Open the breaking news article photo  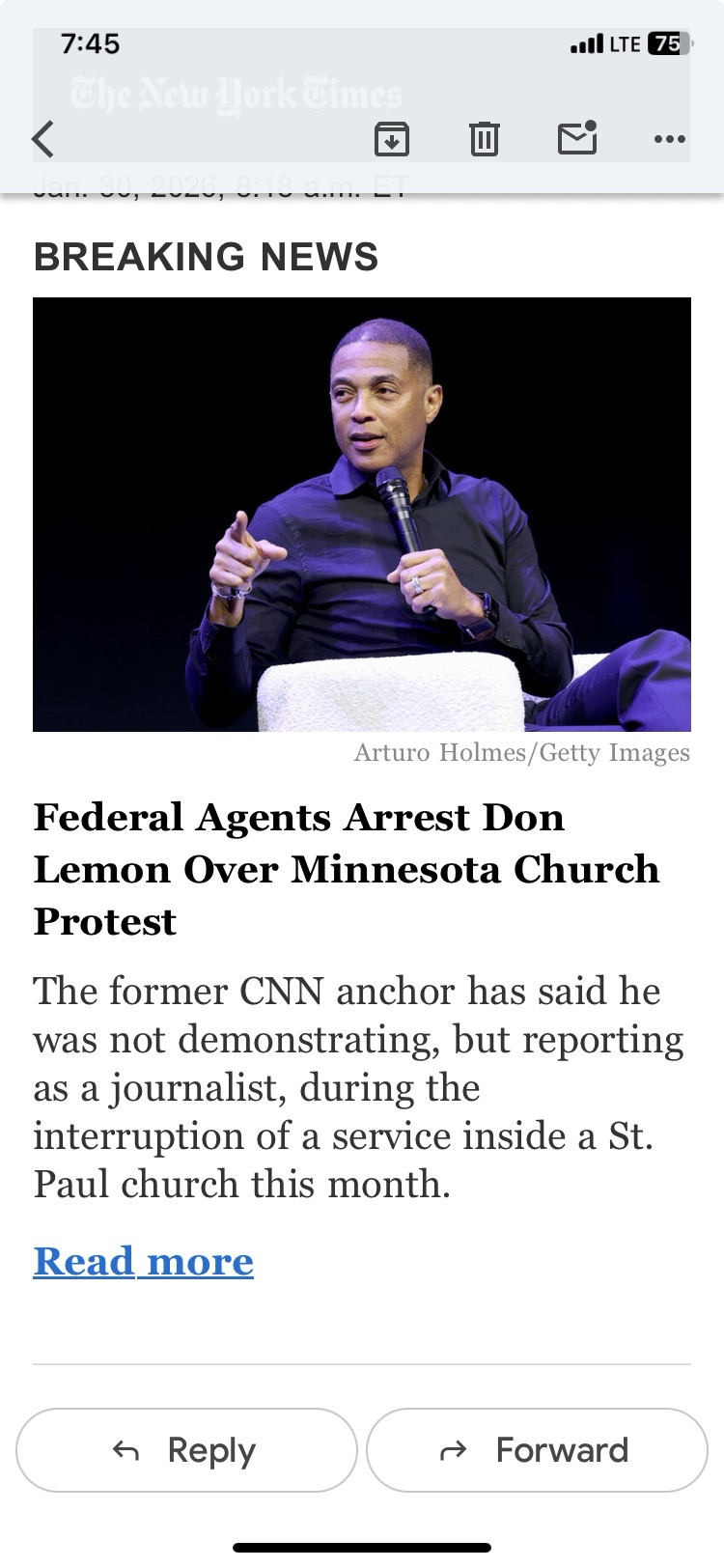362,515
